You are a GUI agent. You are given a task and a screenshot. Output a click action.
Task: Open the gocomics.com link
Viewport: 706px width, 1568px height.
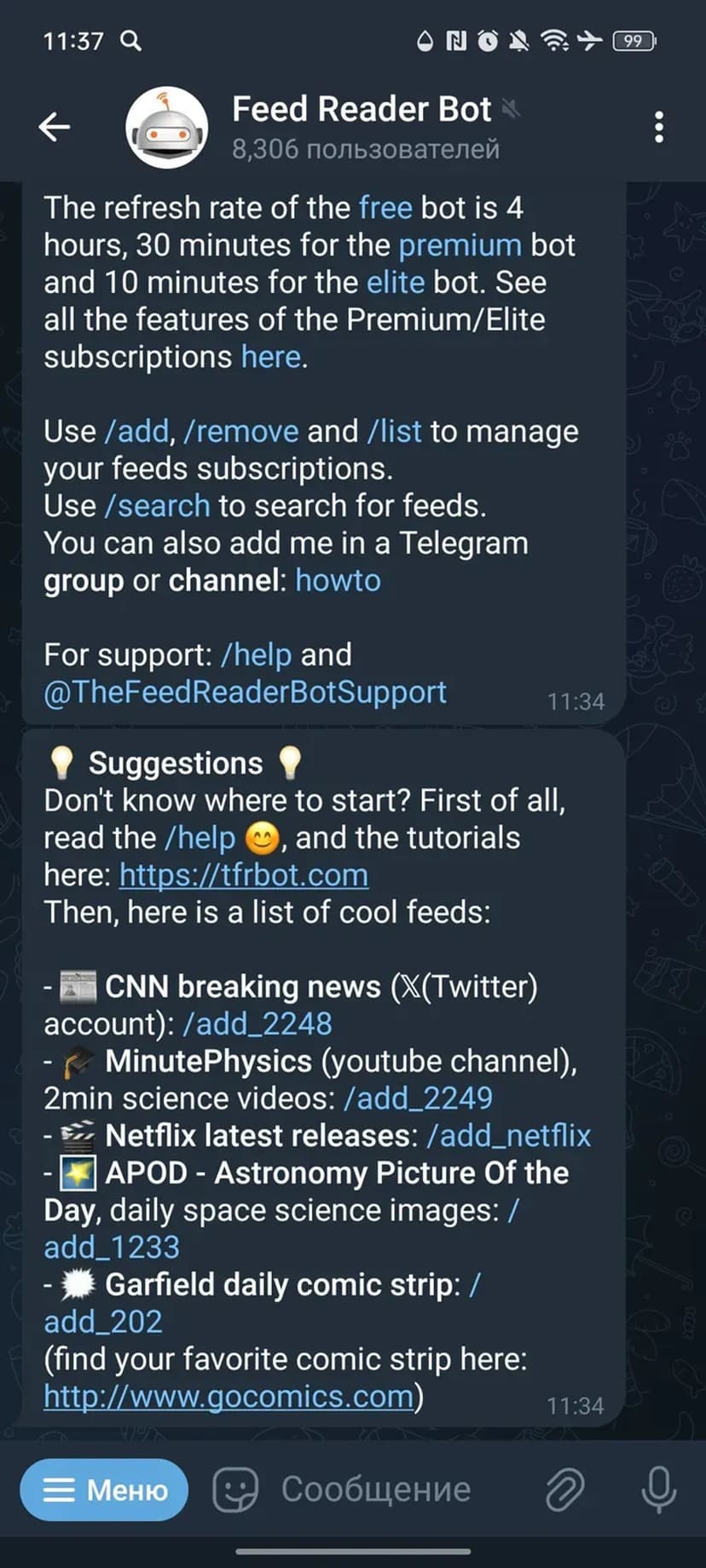pos(229,1397)
